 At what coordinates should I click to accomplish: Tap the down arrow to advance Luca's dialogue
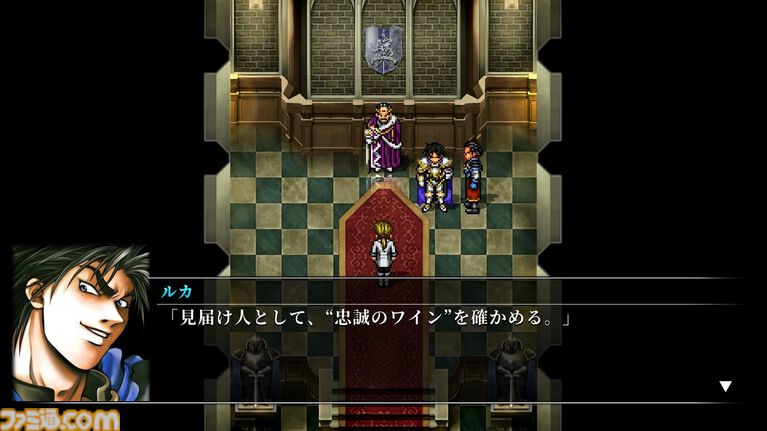pos(726,386)
